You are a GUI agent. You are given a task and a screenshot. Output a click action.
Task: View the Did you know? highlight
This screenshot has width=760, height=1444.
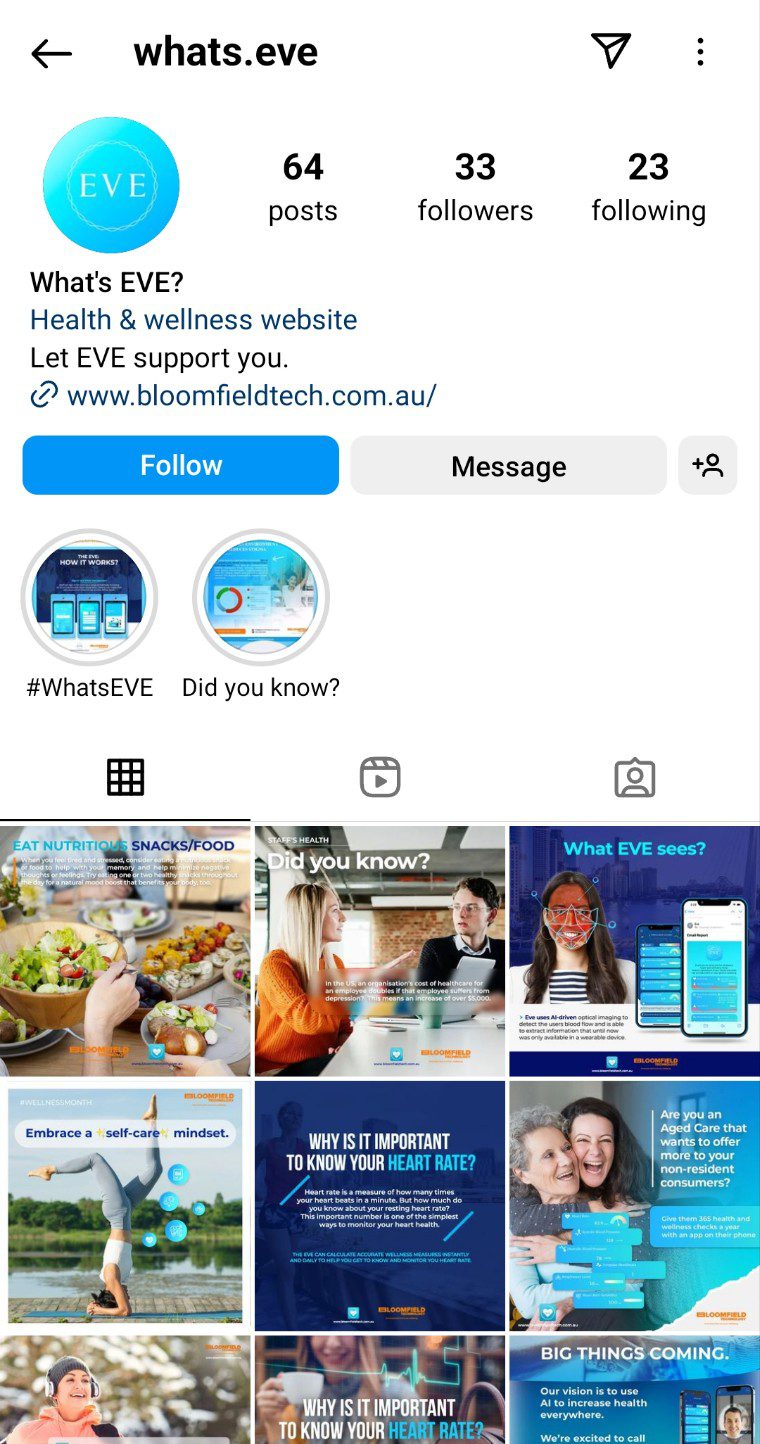click(x=261, y=598)
